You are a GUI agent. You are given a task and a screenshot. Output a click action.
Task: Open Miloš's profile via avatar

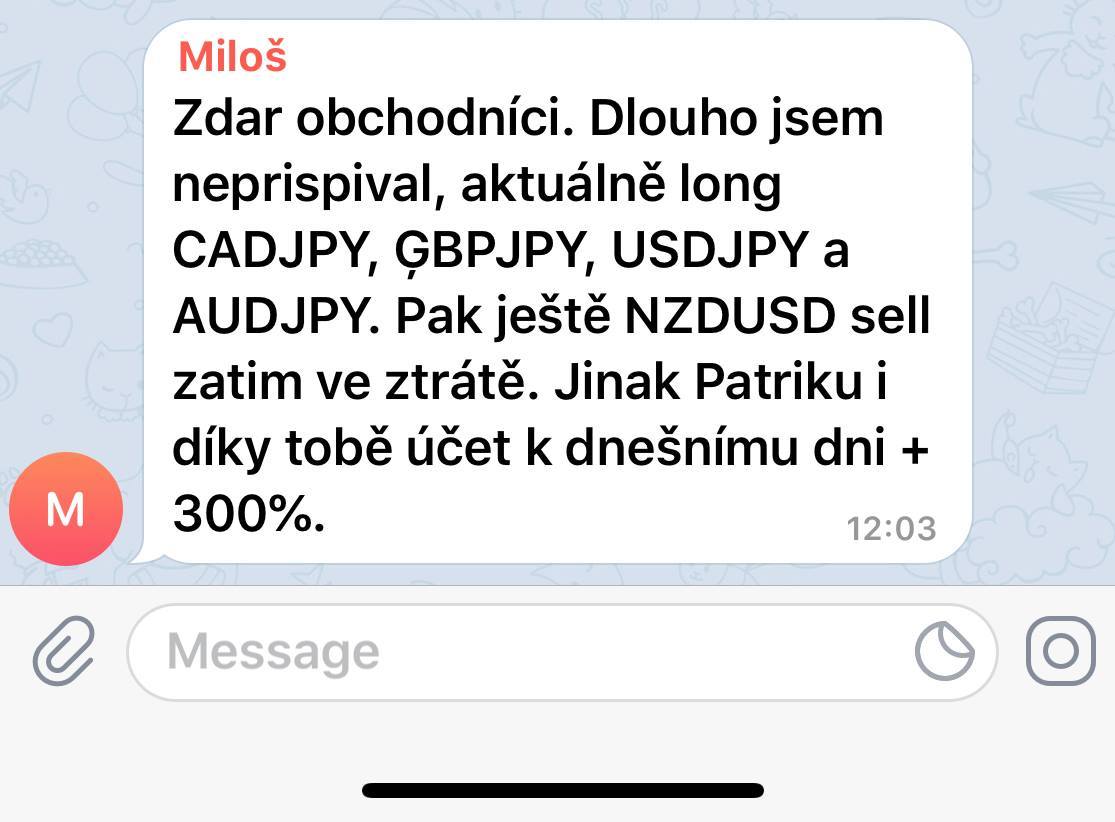click(x=66, y=510)
